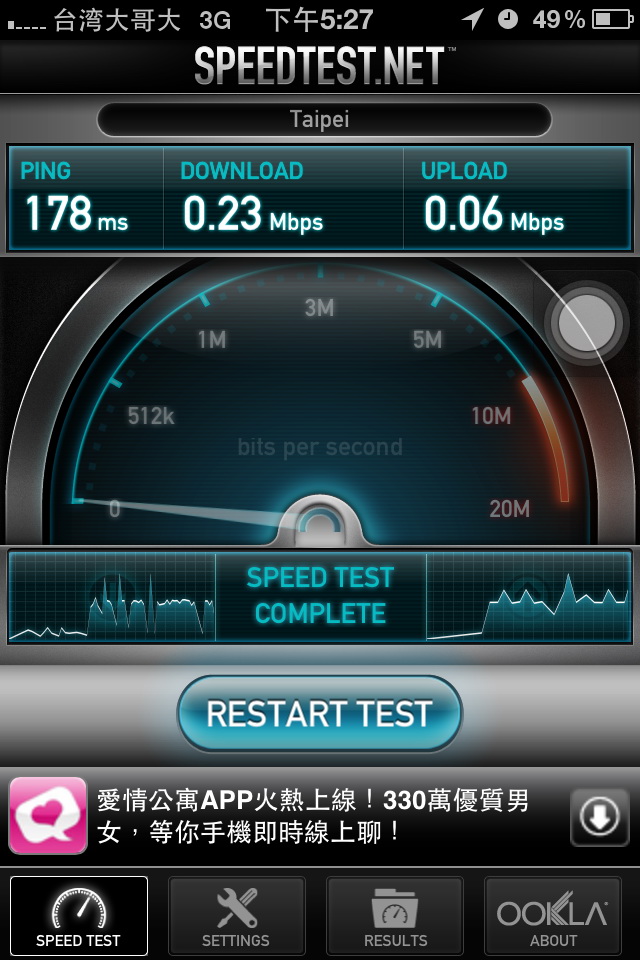Tap the Taipei server selector
Screen dimensions: 640x960
coord(324,119)
